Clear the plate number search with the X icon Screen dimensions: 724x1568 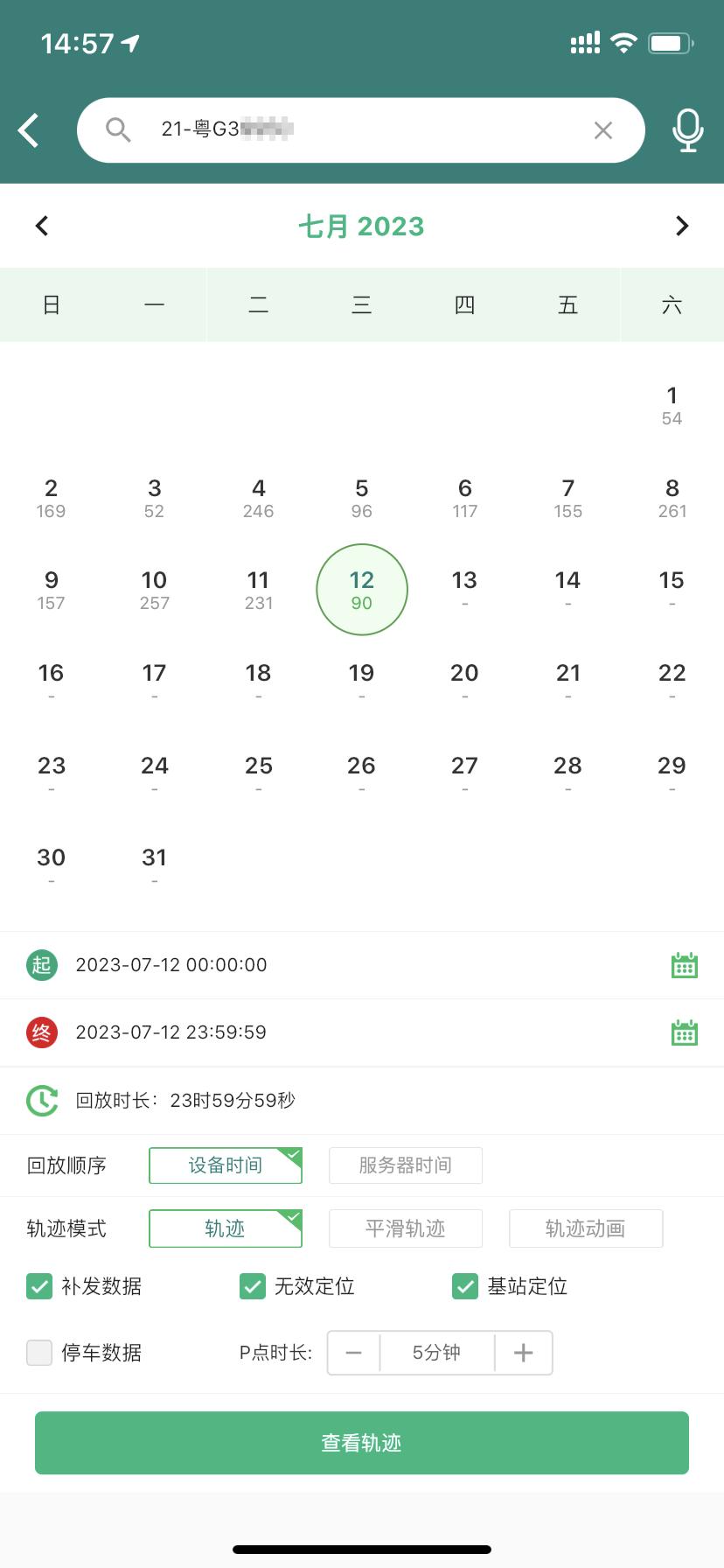602,129
